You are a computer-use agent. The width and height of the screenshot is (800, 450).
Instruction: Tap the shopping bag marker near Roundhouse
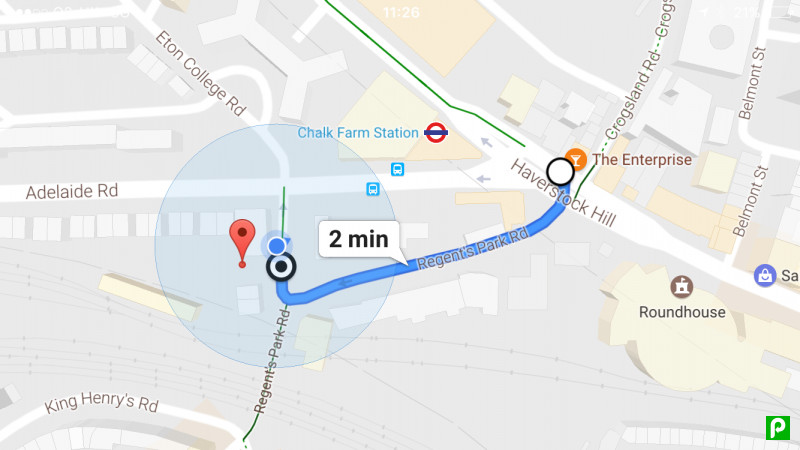(765, 274)
